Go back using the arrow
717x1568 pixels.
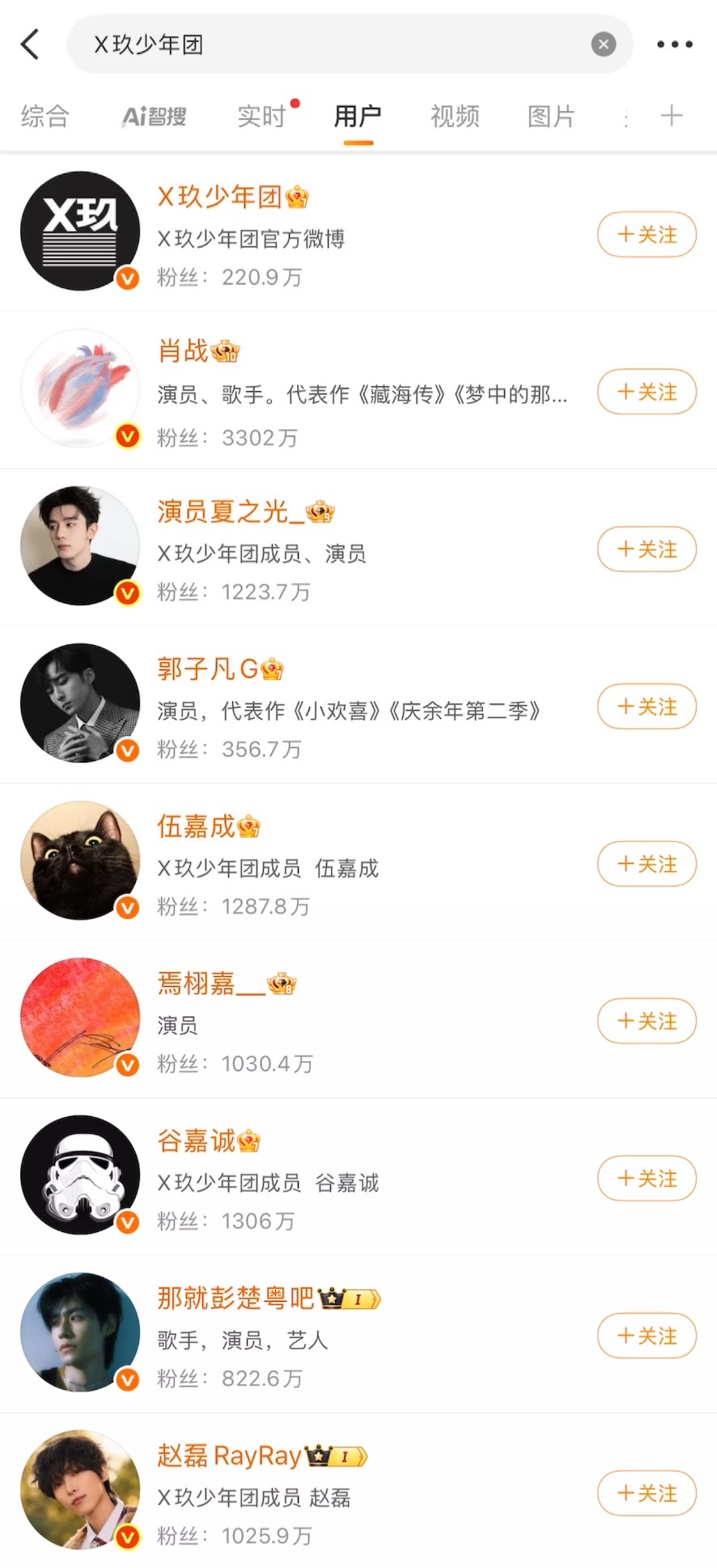pyautogui.click(x=31, y=45)
